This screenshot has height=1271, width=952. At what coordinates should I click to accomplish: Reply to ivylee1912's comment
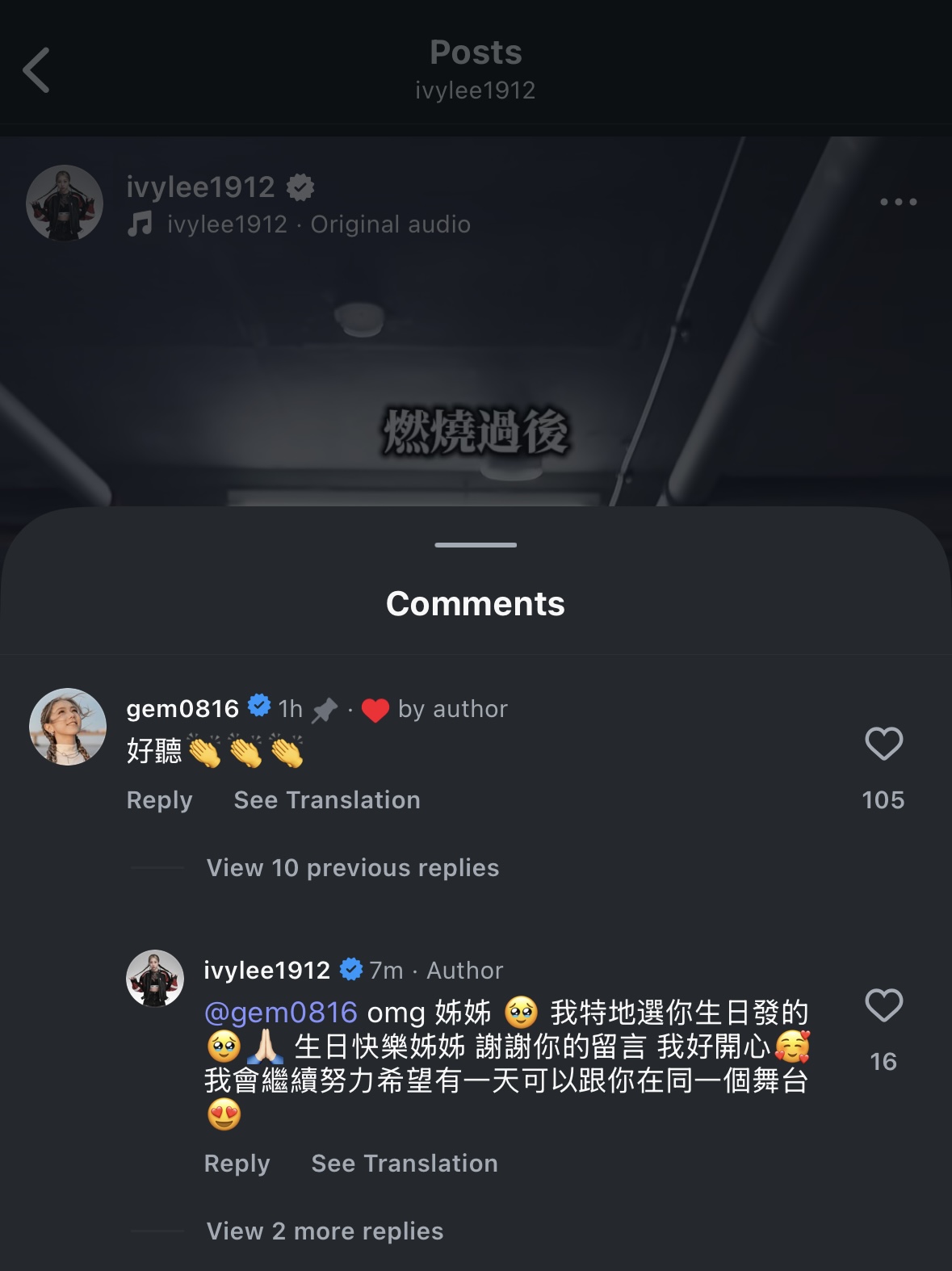[x=237, y=1164]
